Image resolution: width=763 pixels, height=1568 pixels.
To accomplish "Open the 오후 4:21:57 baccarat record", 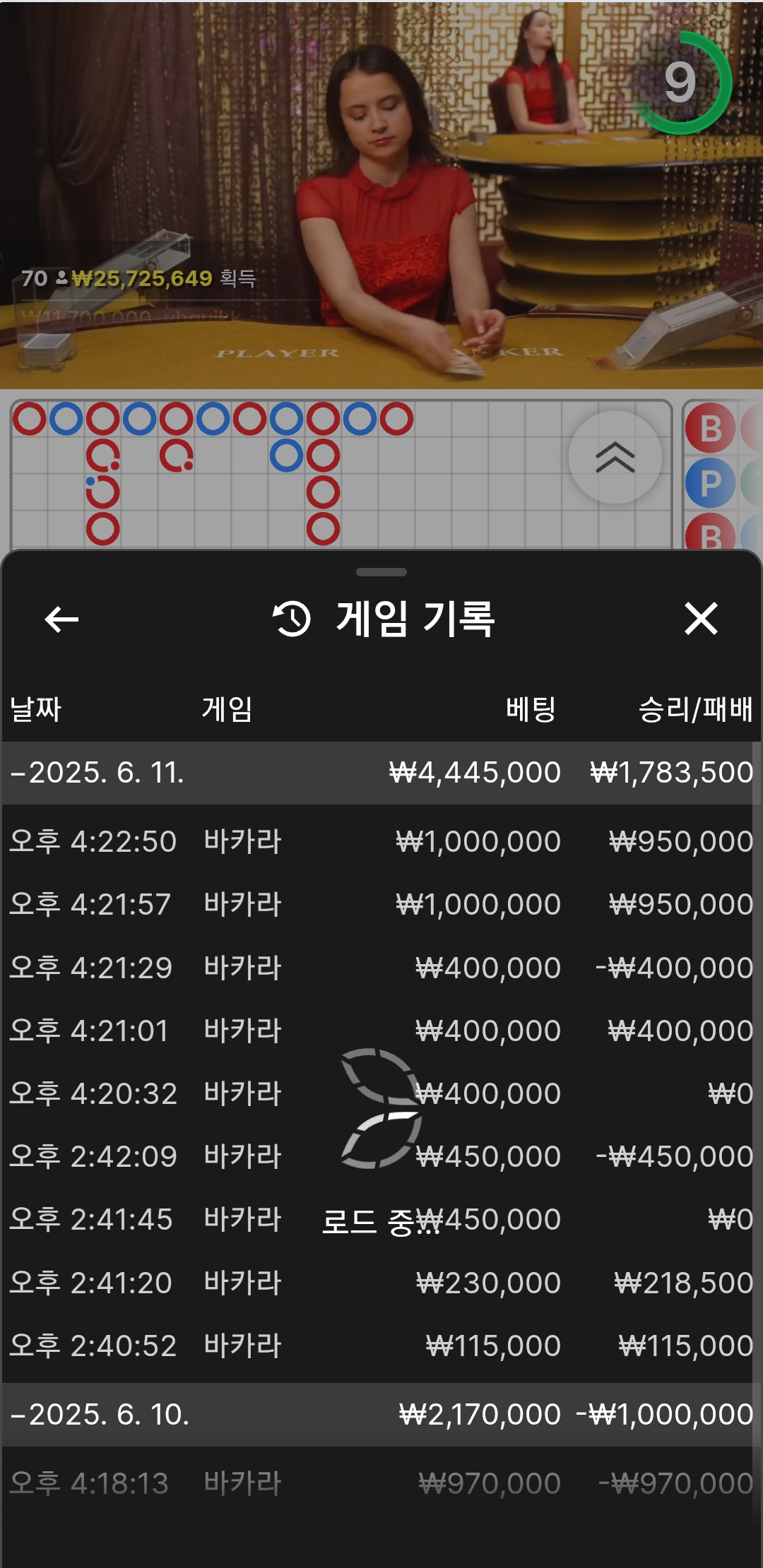I will pyautogui.click(x=380, y=905).
